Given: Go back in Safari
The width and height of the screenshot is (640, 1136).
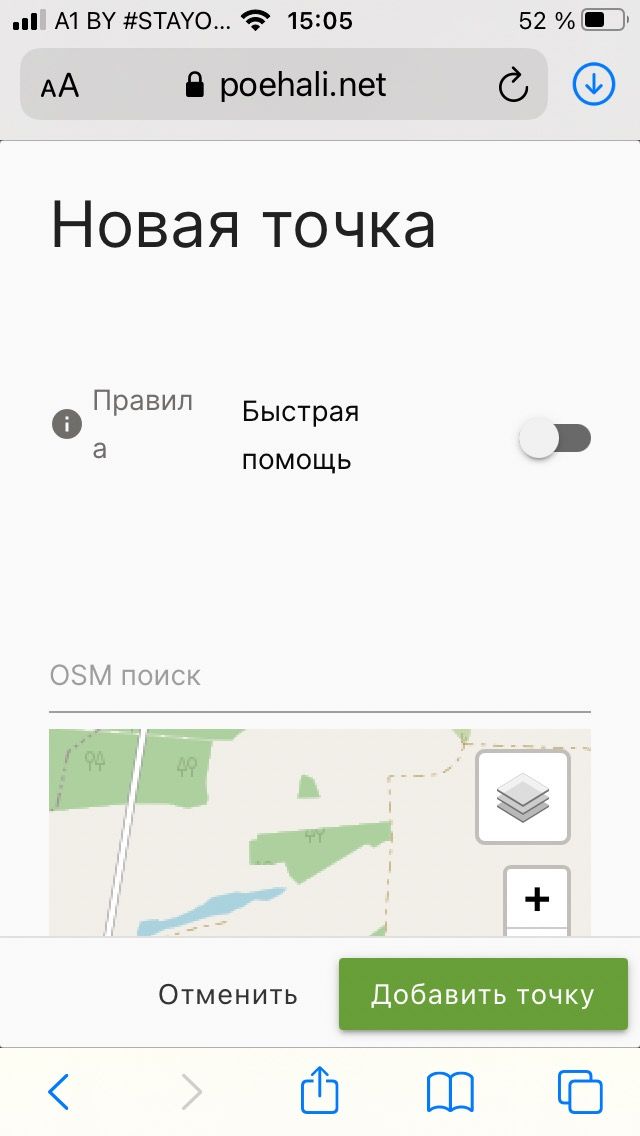Looking at the screenshot, I should [59, 1091].
